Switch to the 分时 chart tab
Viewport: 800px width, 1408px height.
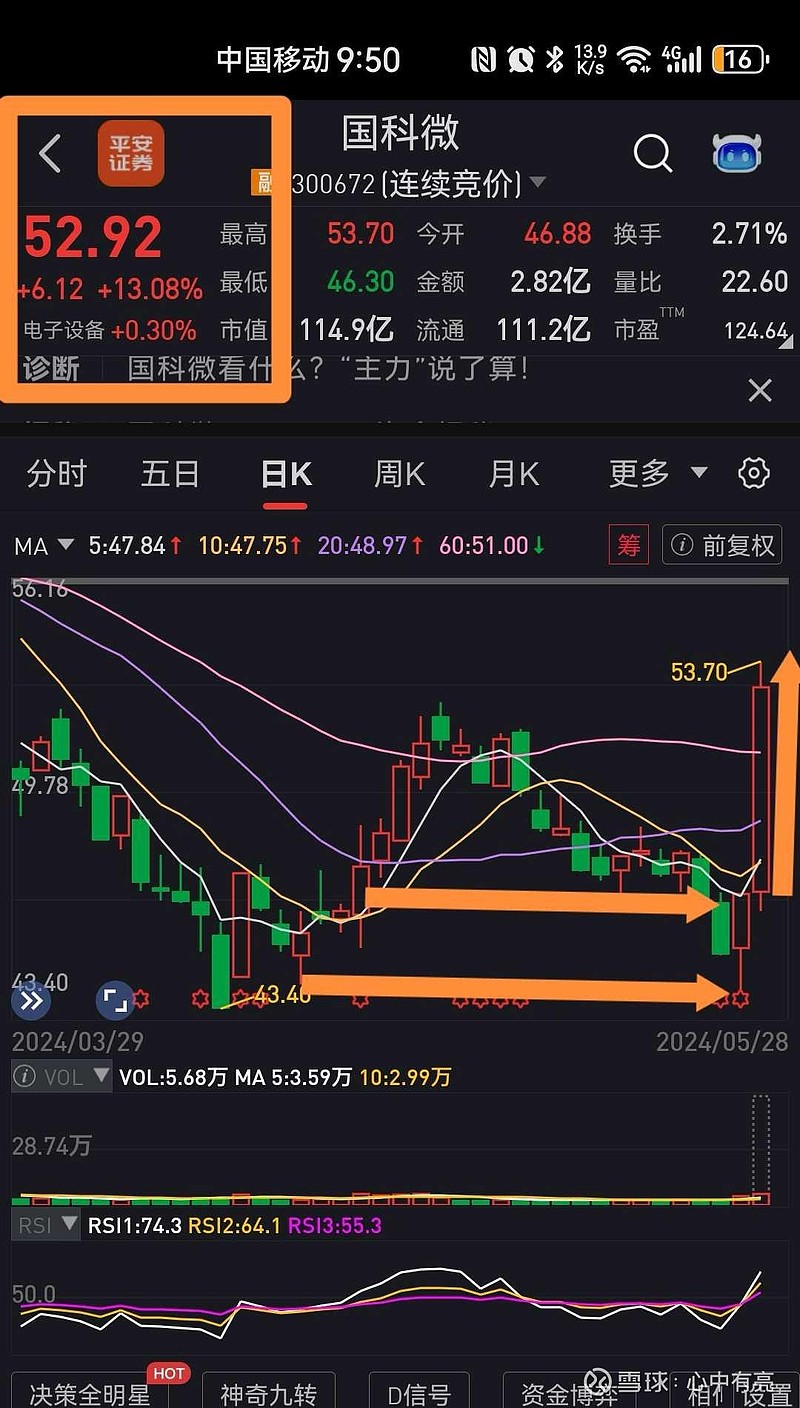point(57,473)
